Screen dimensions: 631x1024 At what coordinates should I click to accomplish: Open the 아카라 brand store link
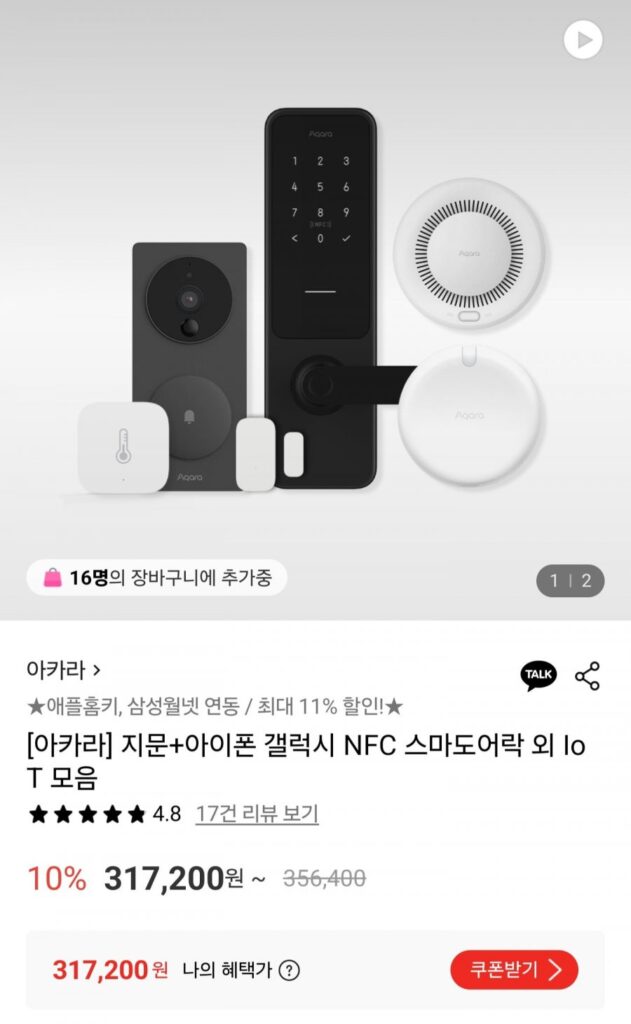click(x=64, y=669)
